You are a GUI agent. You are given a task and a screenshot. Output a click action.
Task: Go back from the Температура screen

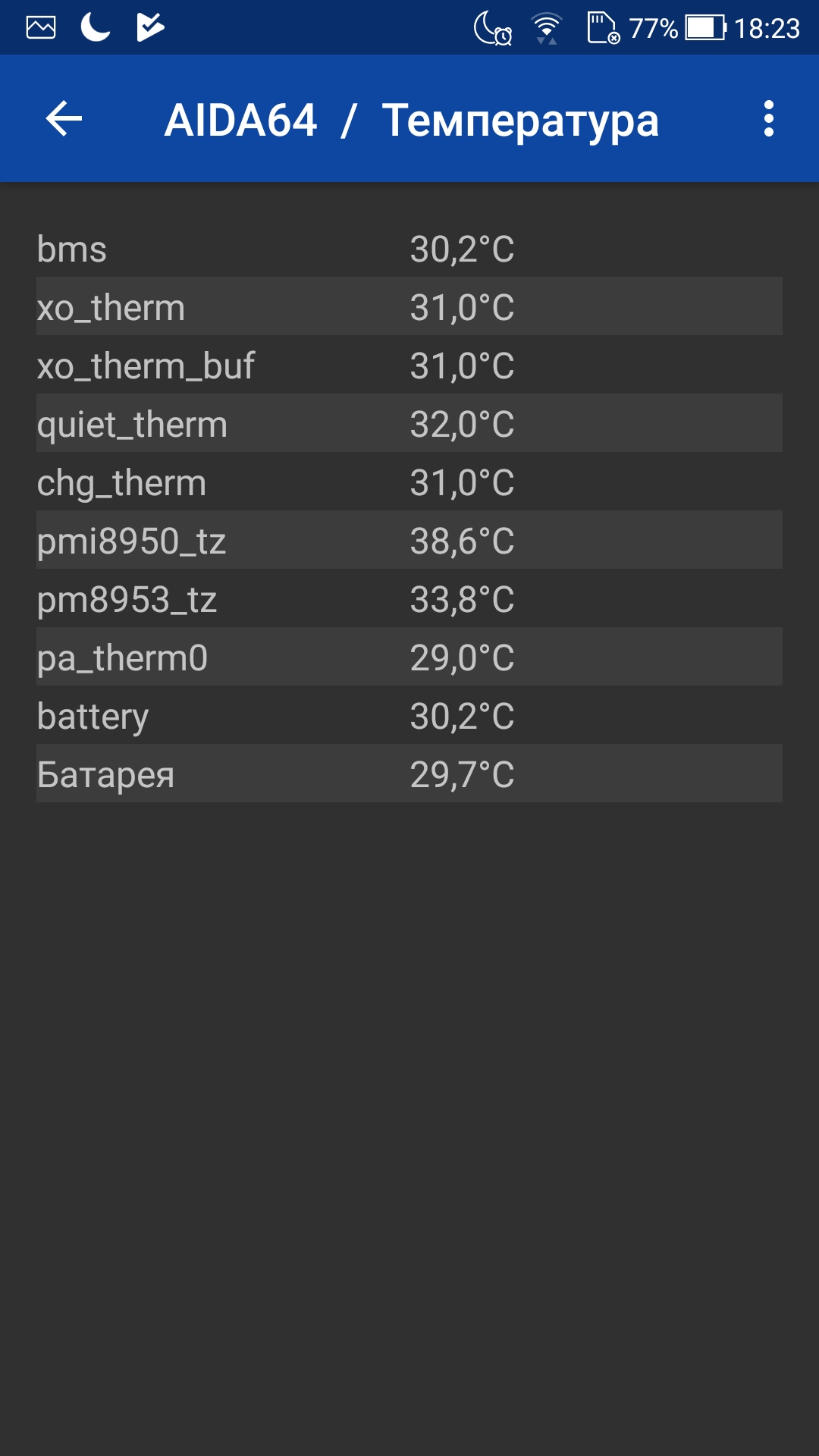(64, 119)
